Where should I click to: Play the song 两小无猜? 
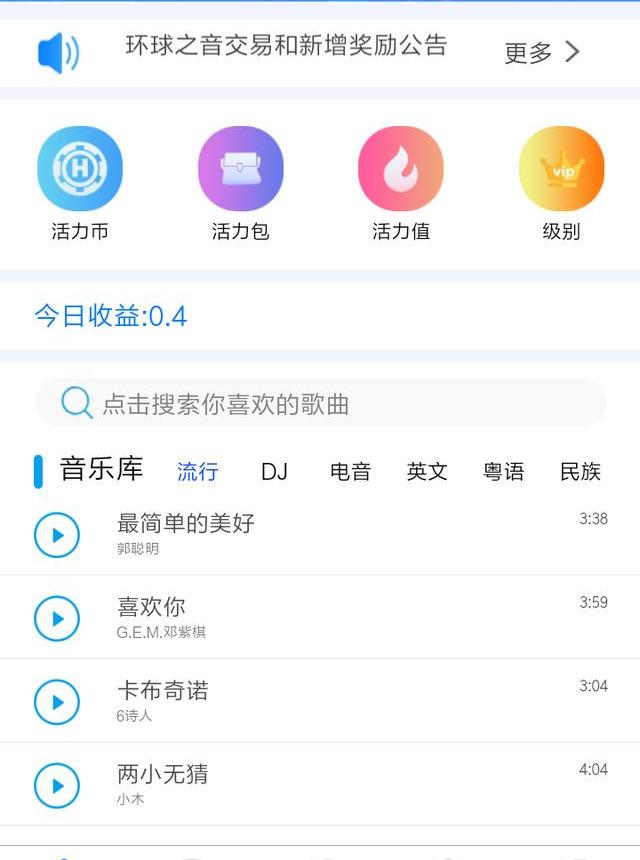click(x=57, y=786)
